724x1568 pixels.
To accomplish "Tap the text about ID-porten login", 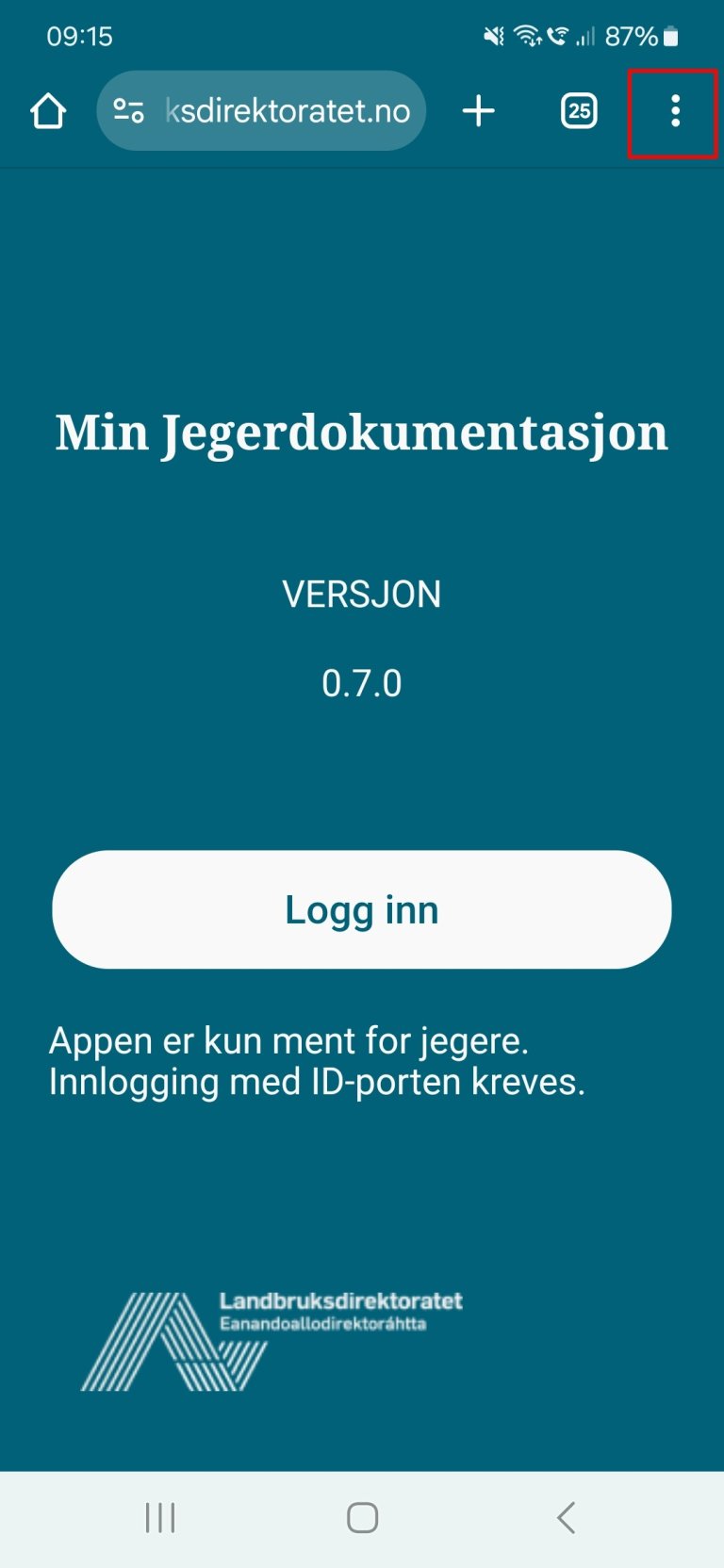I will (x=318, y=1060).
